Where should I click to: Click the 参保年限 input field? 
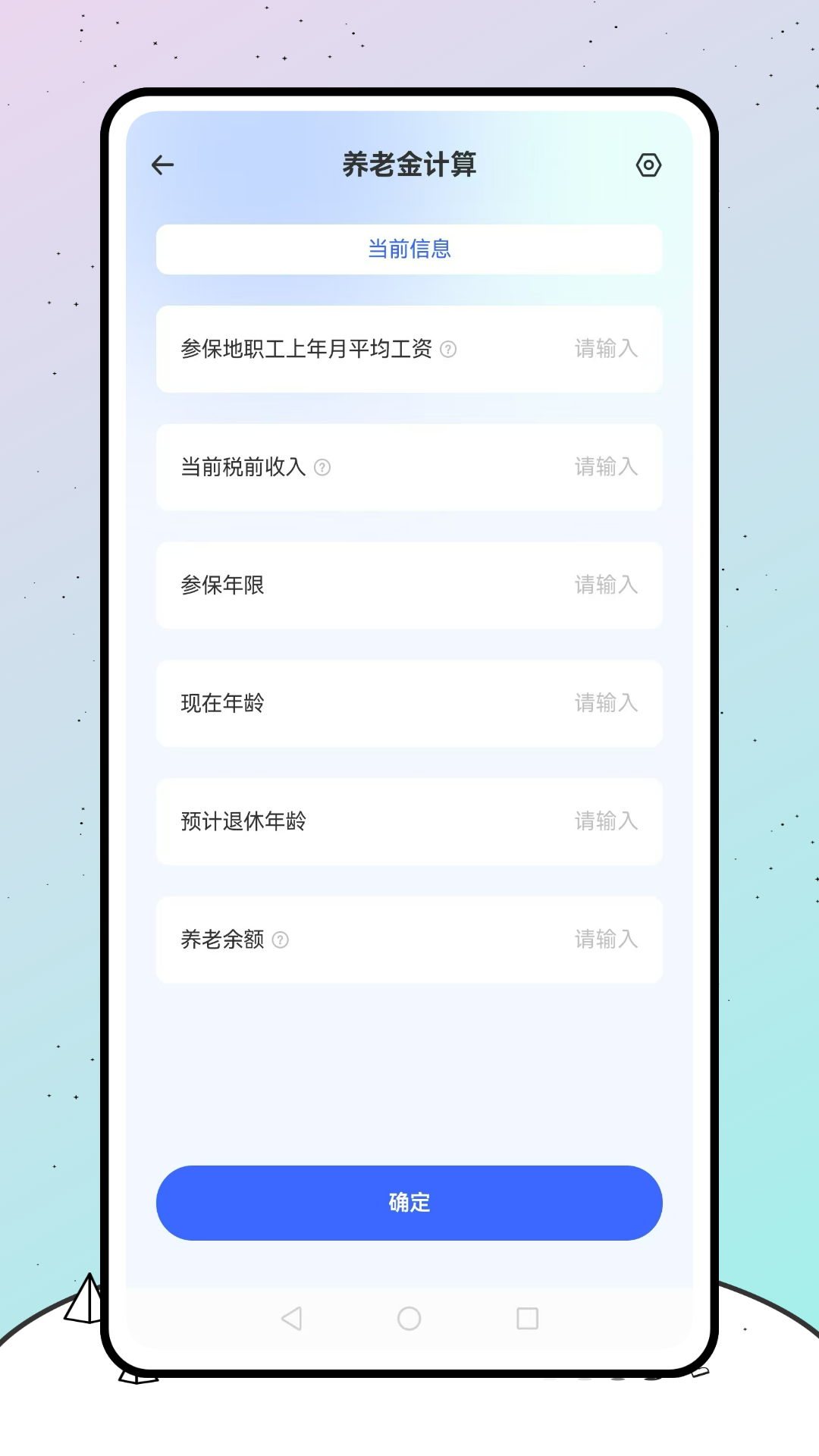[x=606, y=585]
